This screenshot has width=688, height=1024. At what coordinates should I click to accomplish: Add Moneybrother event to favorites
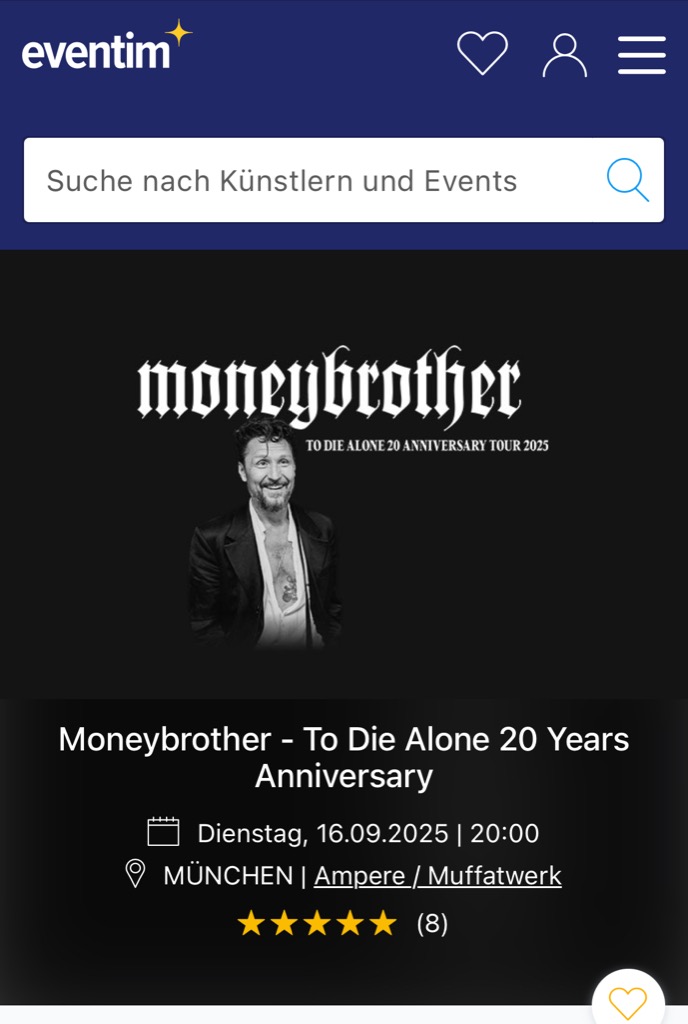click(628, 1002)
